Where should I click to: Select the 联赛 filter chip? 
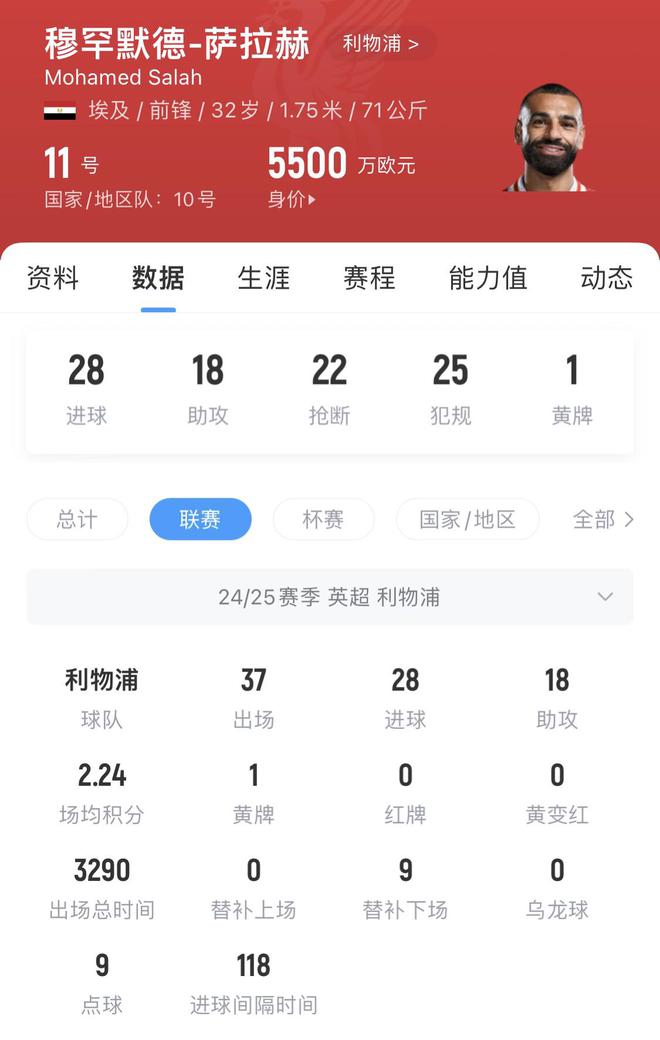[200, 519]
